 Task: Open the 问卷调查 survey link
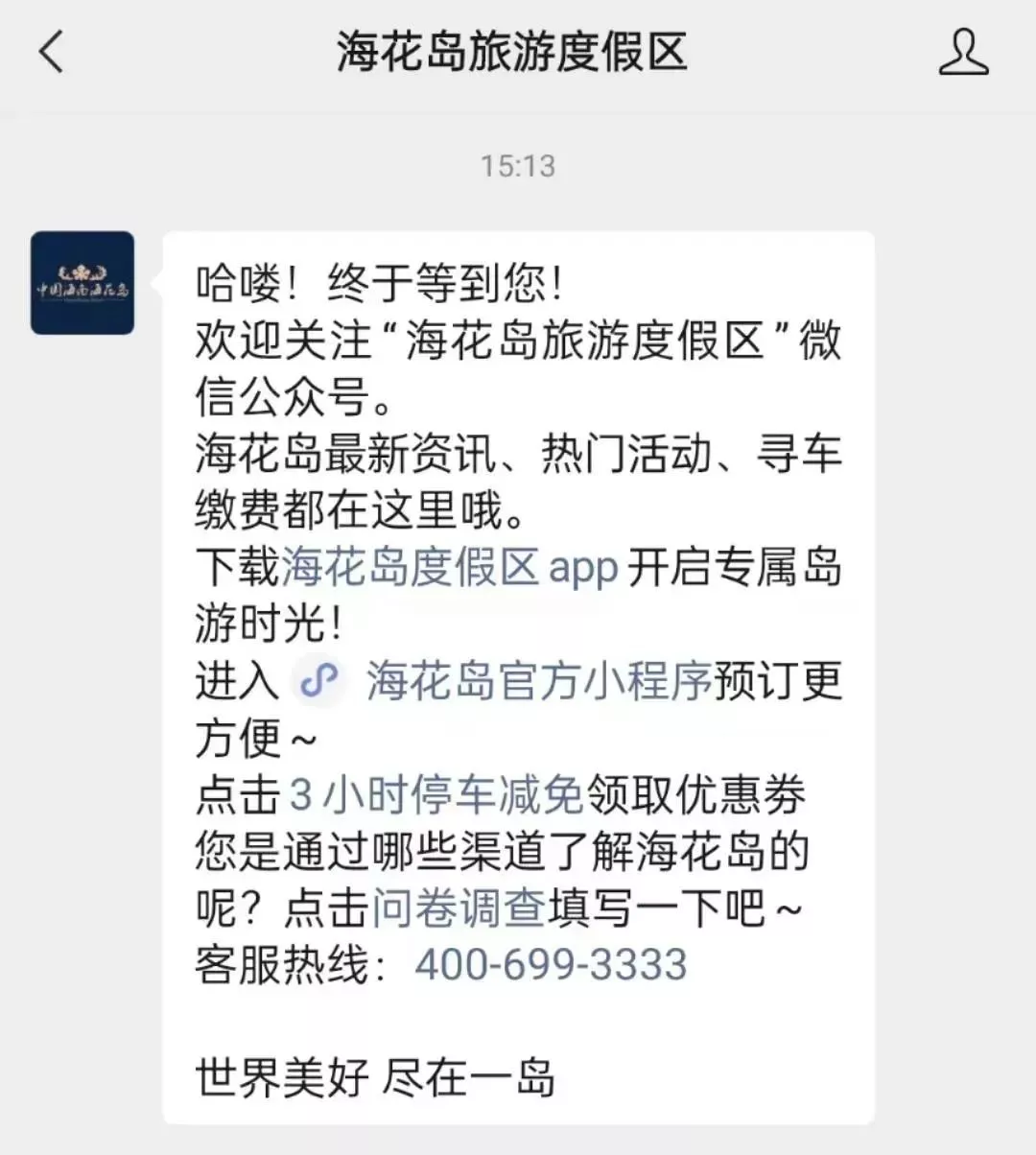click(459, 908)
